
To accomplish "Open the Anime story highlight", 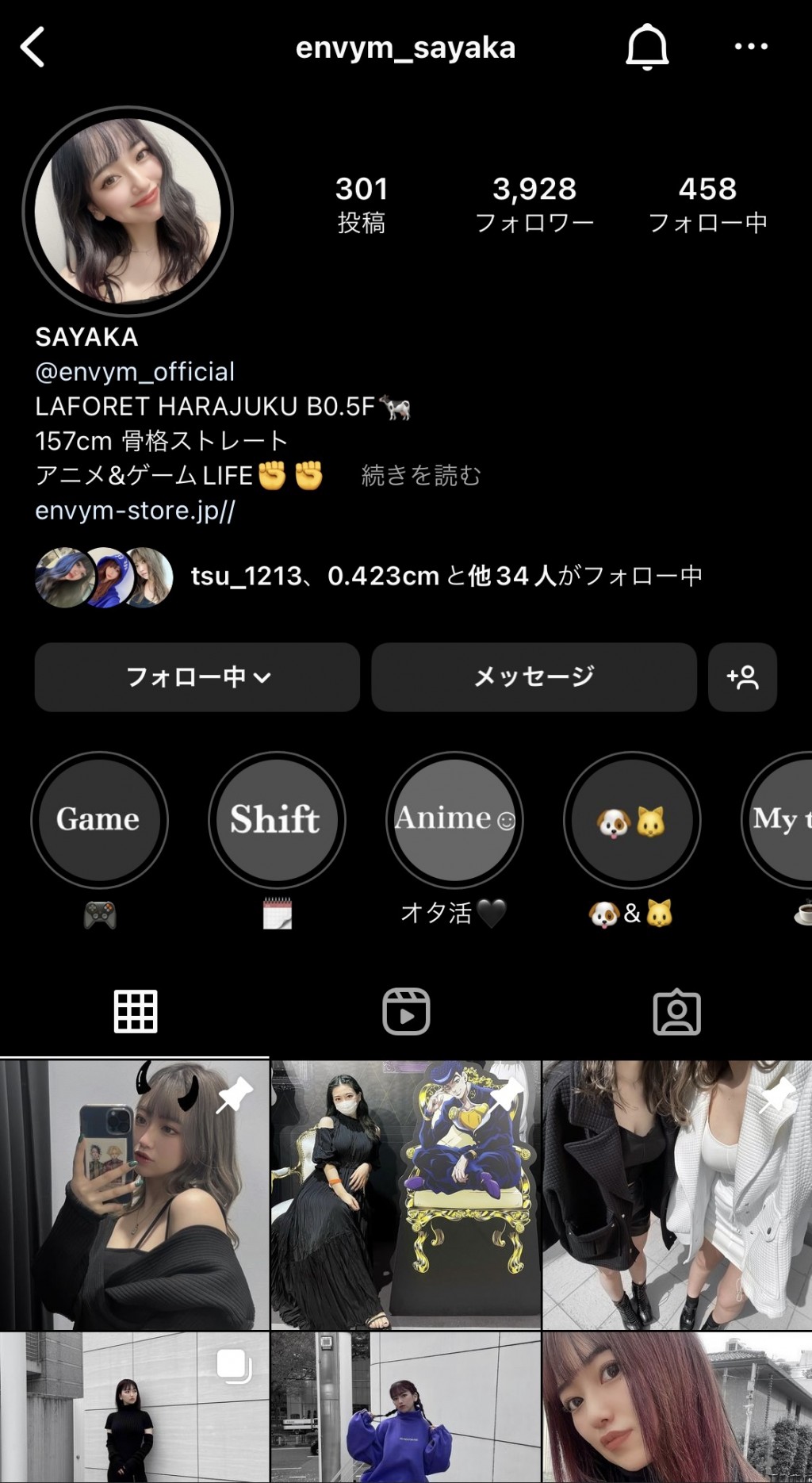I will point(454,821).
